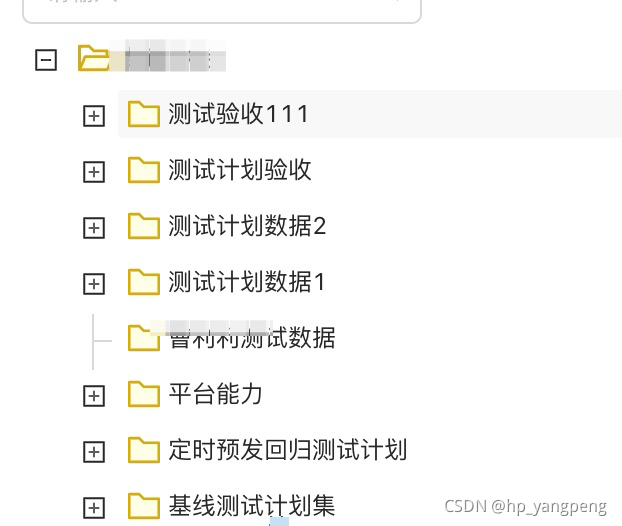
Task: Choose the 测试计划数据1 folder
Action: 247,282
